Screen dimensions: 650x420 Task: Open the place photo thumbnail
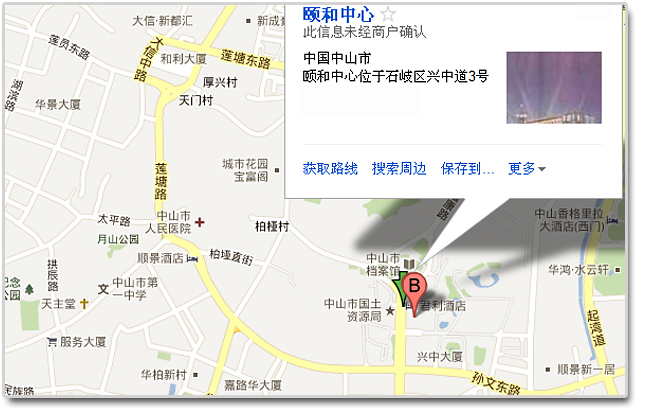(x=554, y=88)
